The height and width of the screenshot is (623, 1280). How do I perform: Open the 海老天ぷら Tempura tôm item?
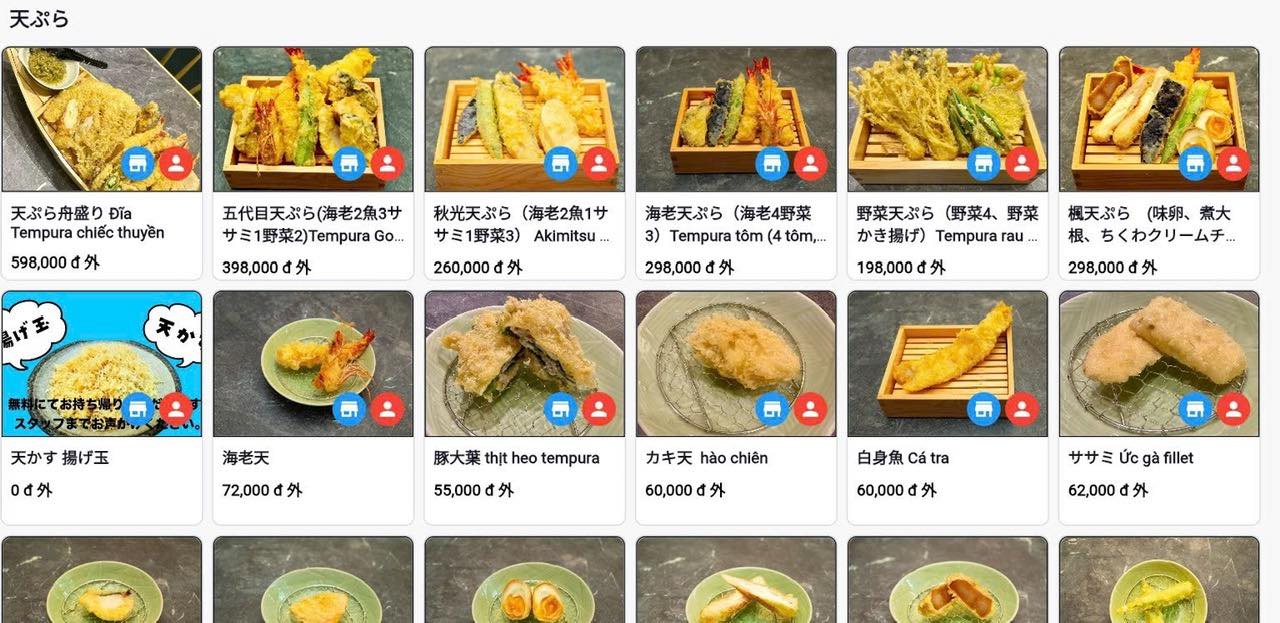[x=735, y=225]
